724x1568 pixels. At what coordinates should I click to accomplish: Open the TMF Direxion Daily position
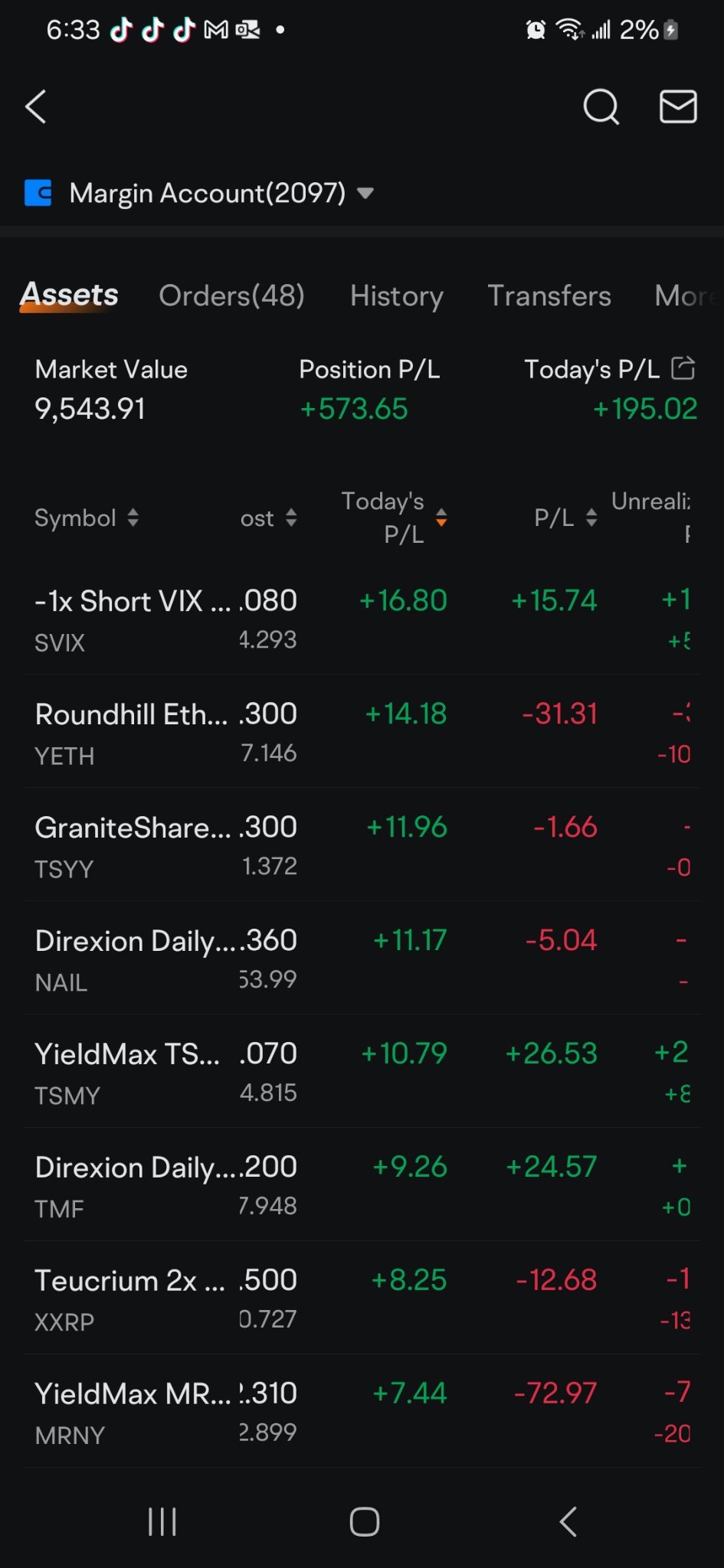(362, 1185)
